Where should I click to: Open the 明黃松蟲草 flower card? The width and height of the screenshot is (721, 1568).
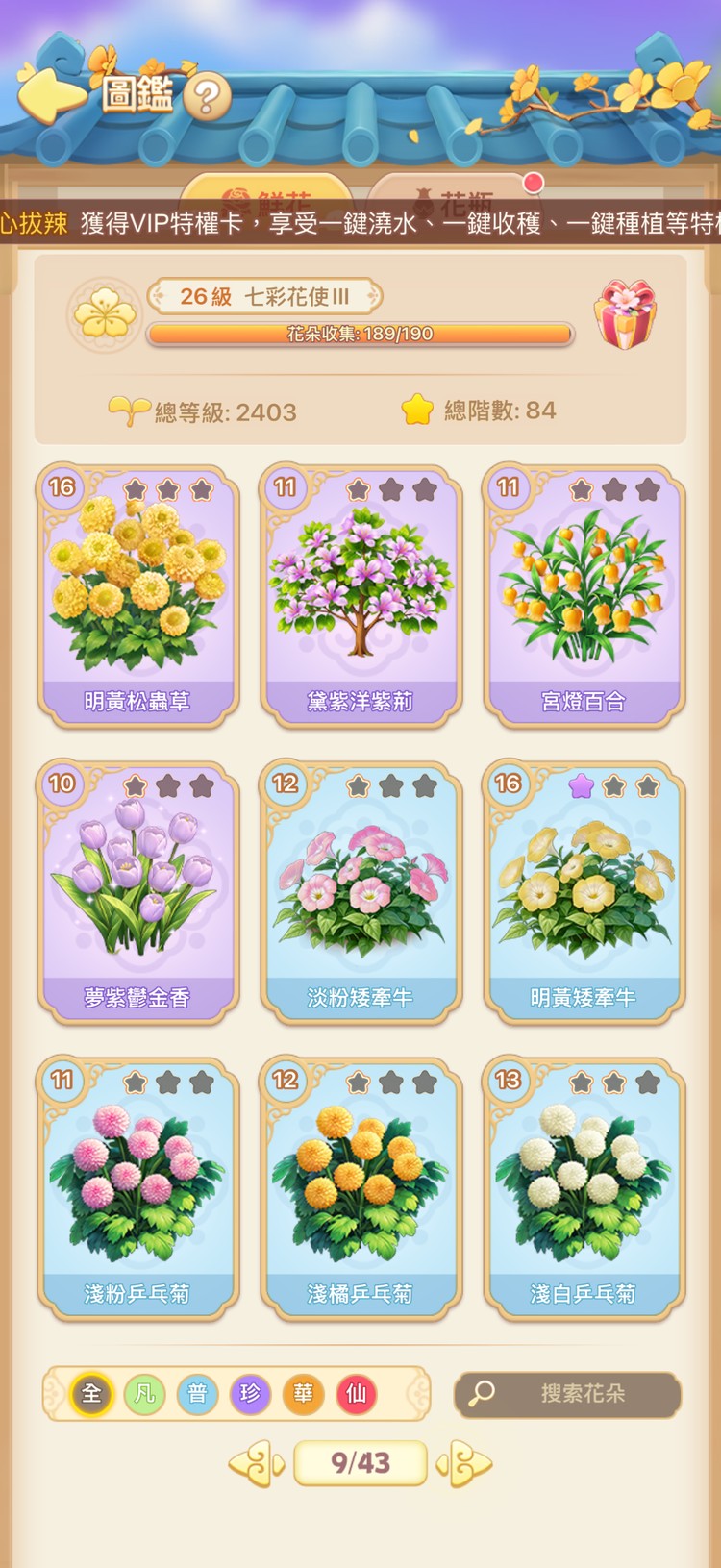(137, 596)
